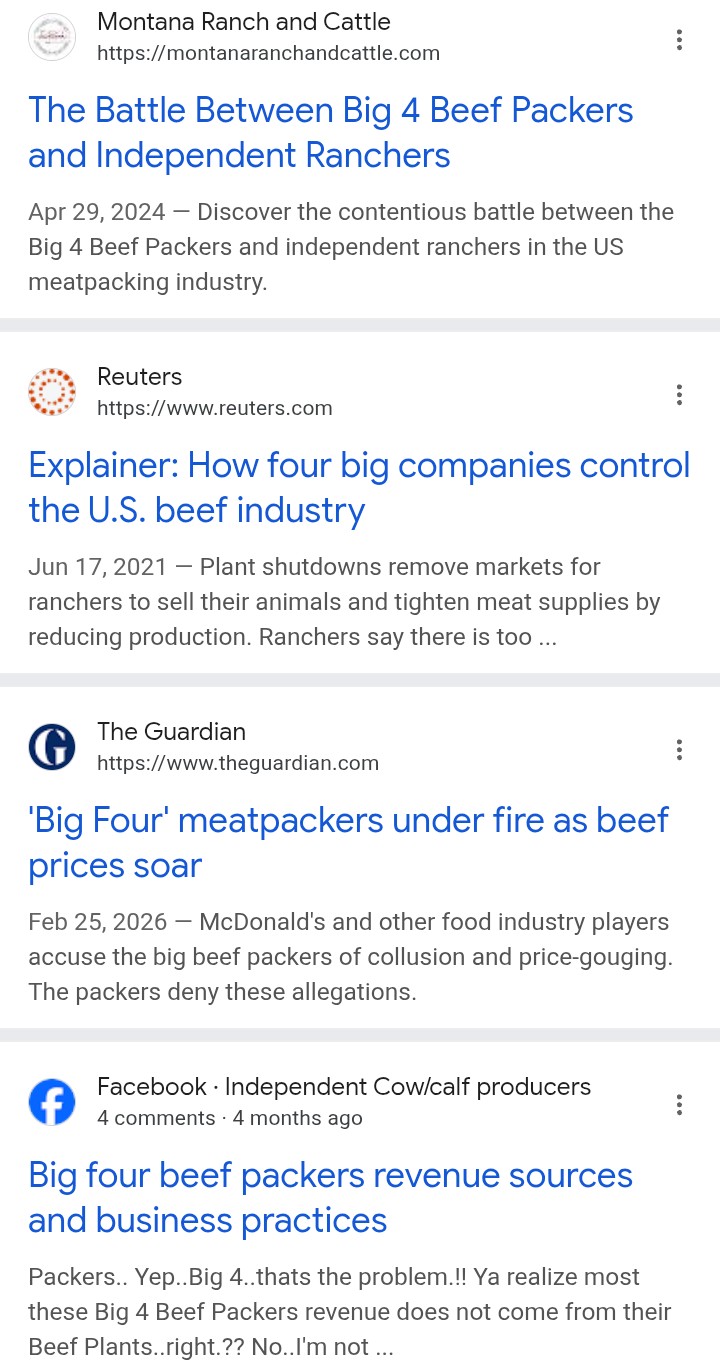
Task: Tap the three-dot menu beside The Guardian result
Action: (679, 750)
